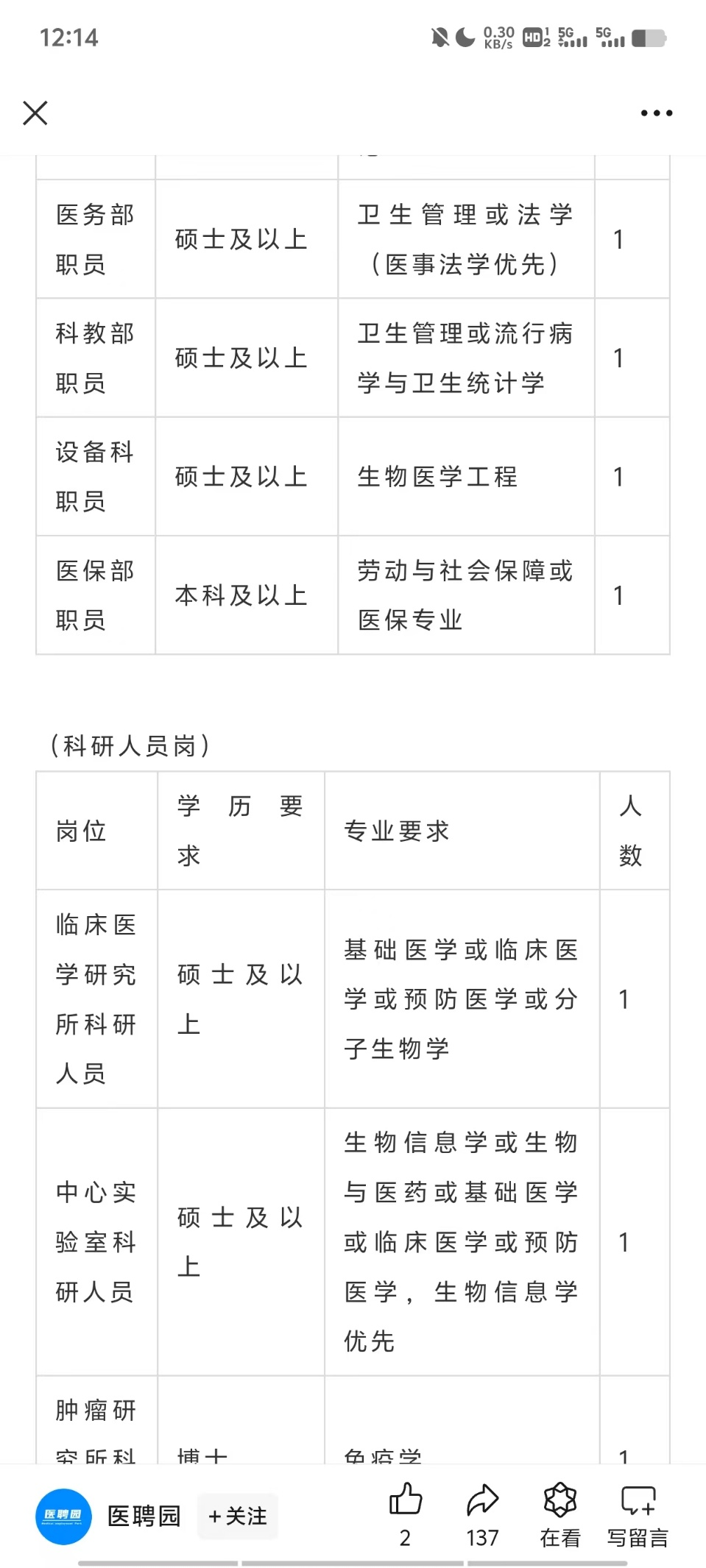Open the three-dot overflow menu
Viewport: 706px width, 1568px height.
click(x=656, y=113)
